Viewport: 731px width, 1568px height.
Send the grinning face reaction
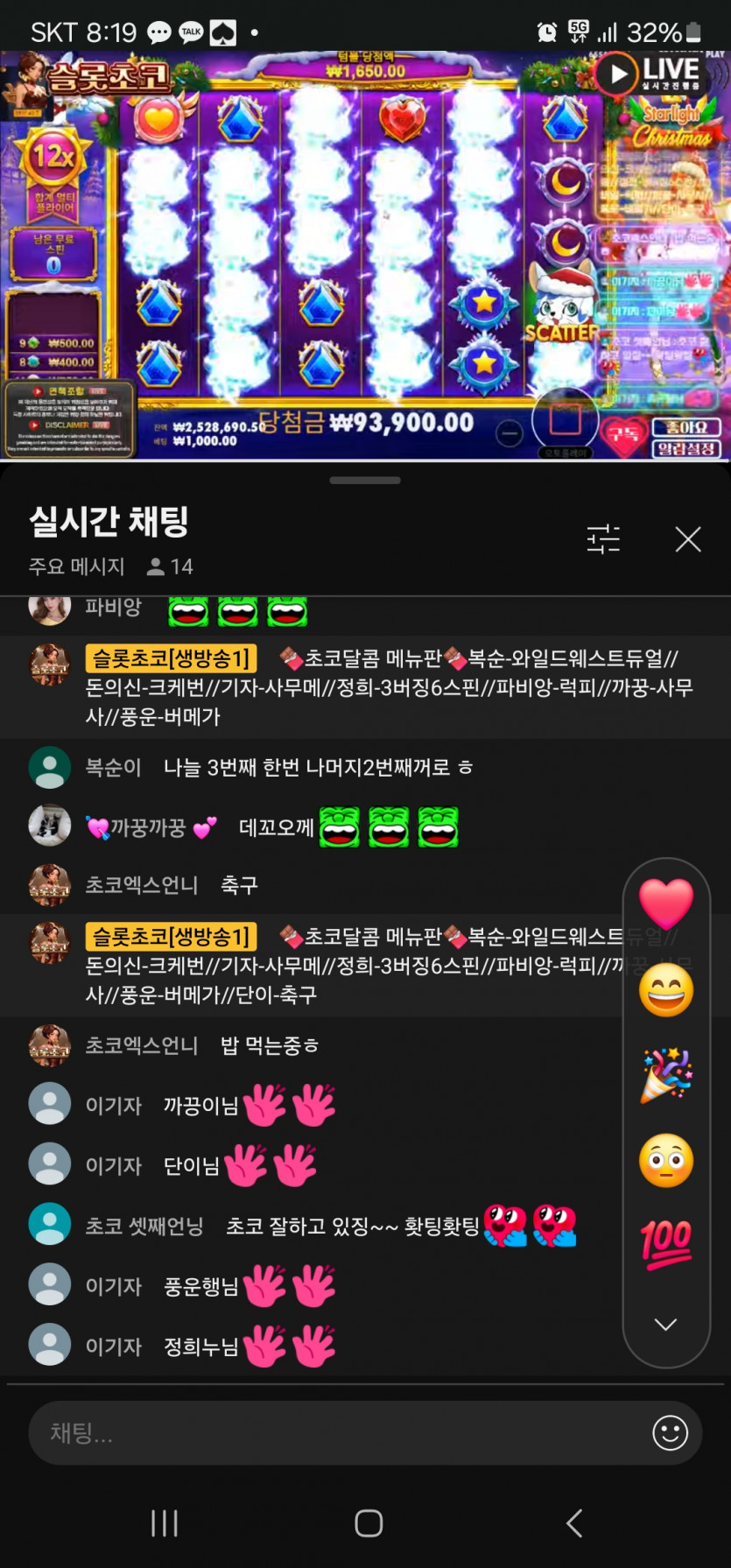tap(666, 991)
